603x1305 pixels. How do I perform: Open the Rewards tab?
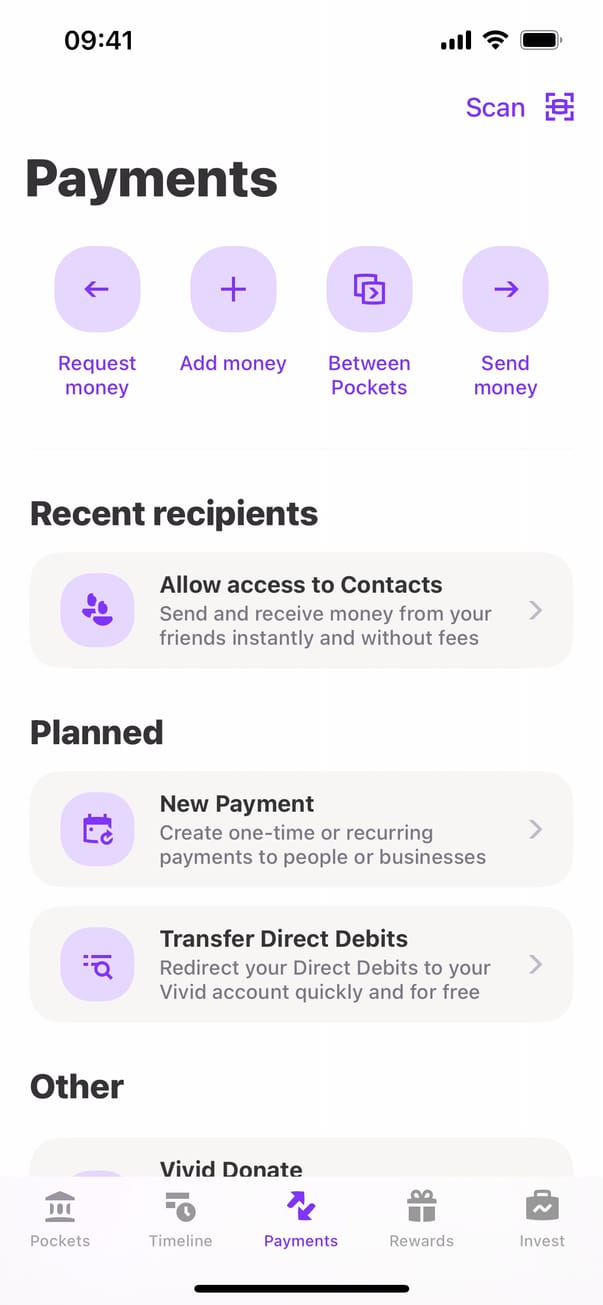(421, 1220)
